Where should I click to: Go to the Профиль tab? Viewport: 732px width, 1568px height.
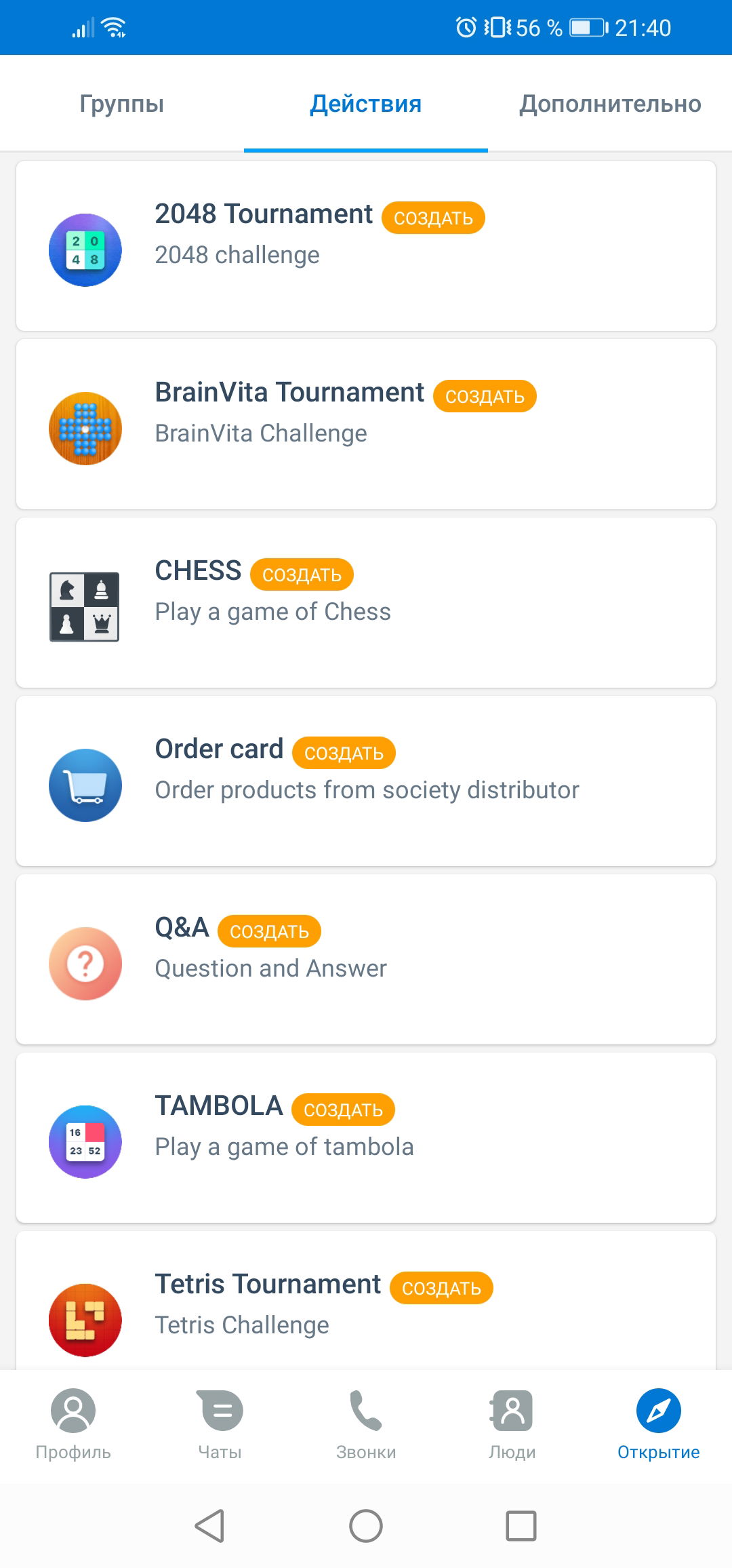coord(73,1423)
